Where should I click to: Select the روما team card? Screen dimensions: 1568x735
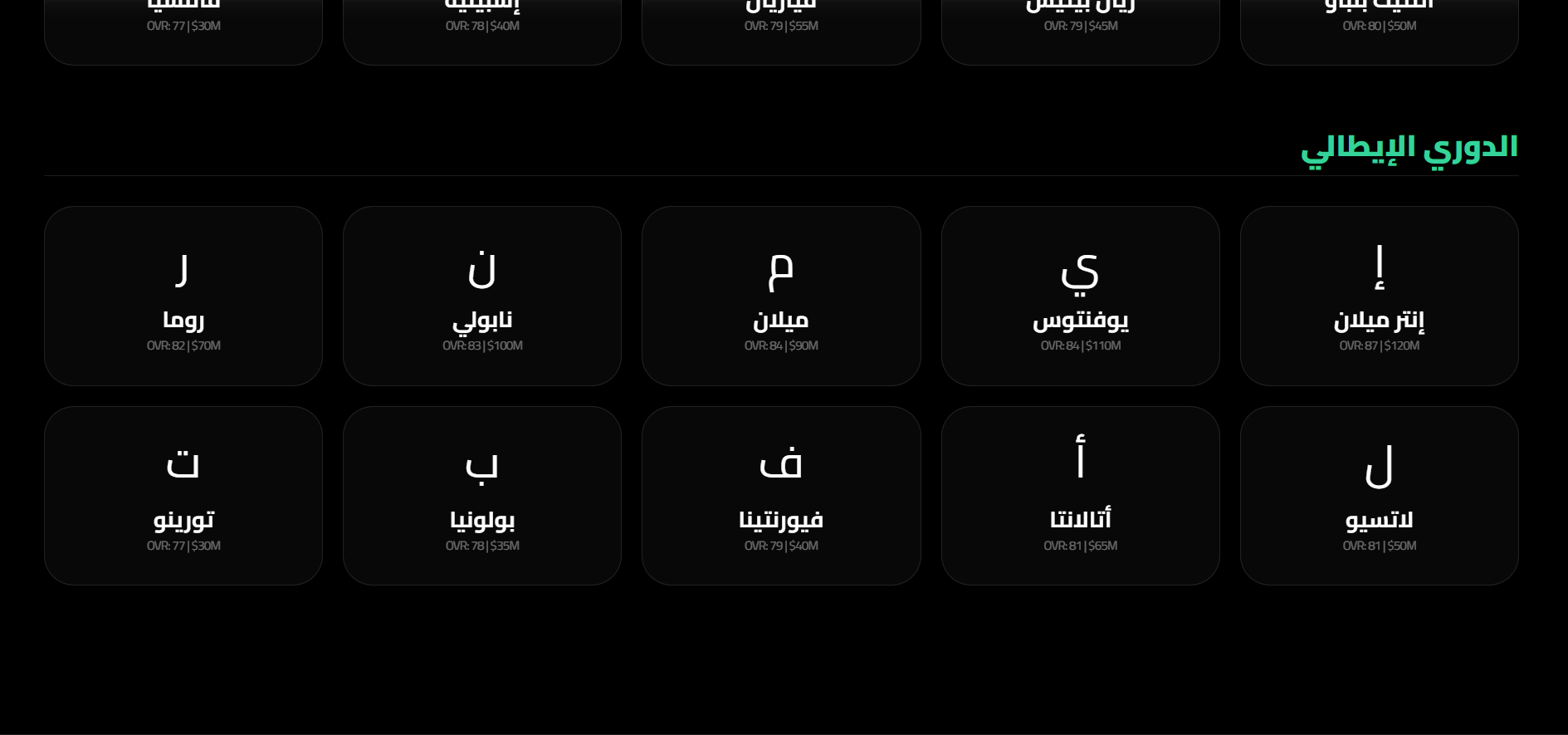[183, 296]
